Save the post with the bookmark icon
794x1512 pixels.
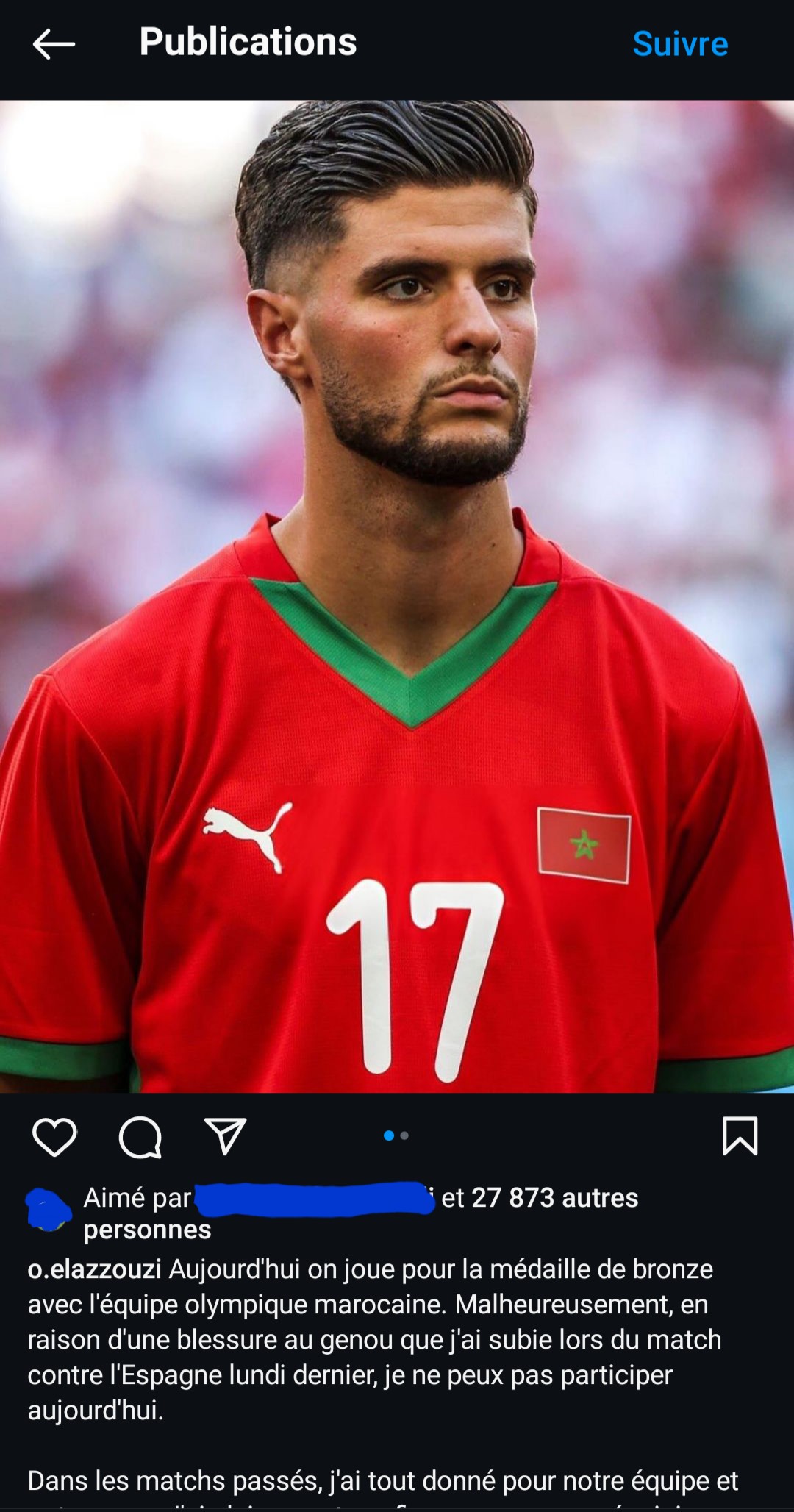[x=740, y=1135]
